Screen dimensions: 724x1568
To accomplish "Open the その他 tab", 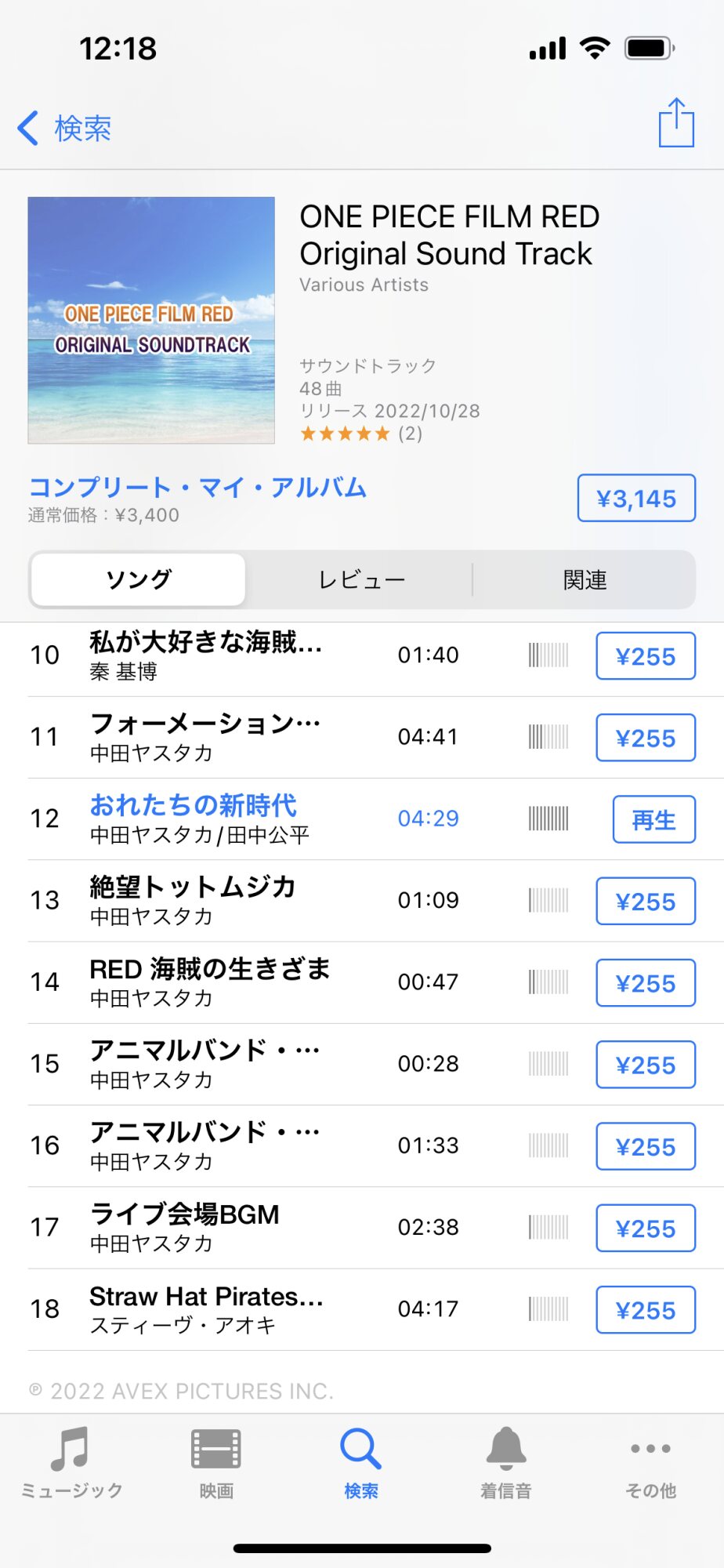I will click(650, 1462).
